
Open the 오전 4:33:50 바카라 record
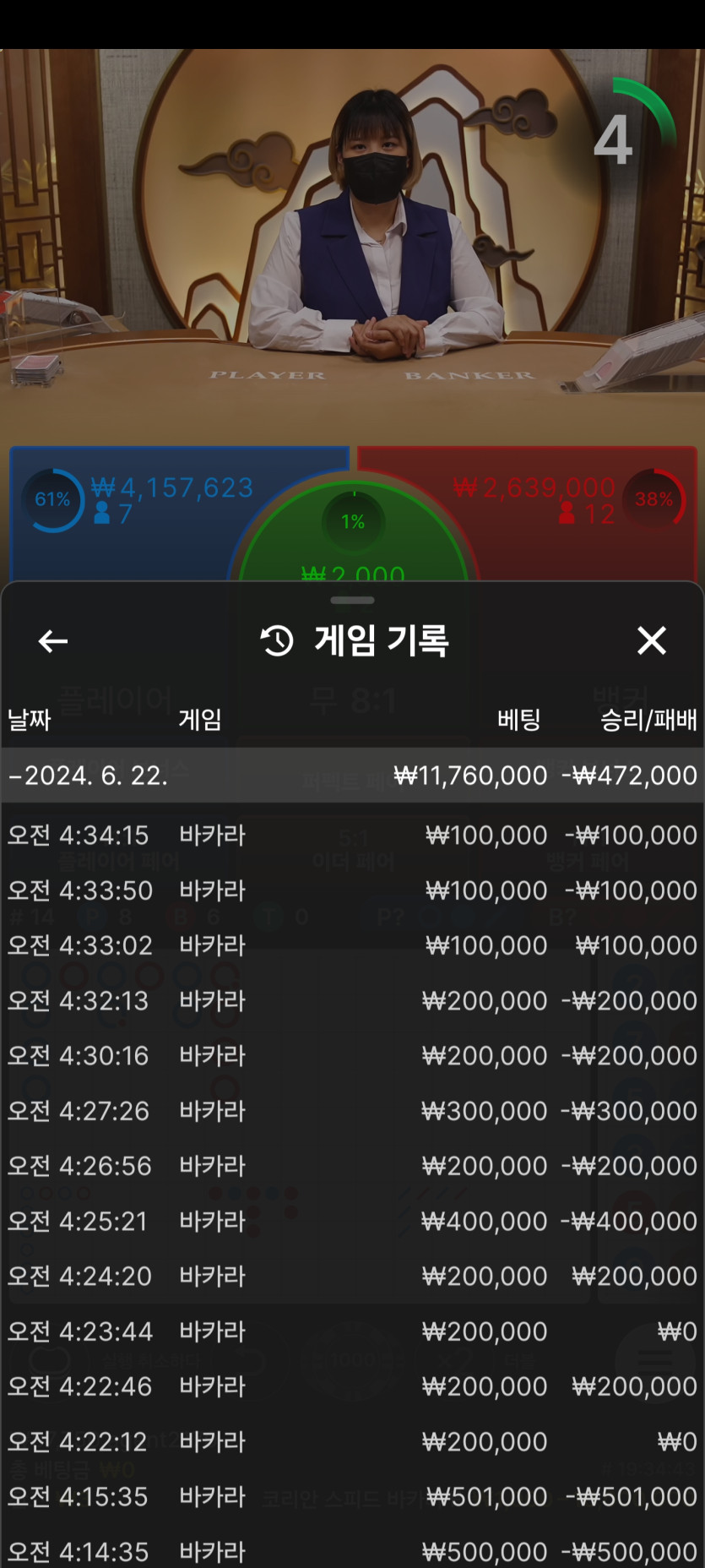[352, 890]
